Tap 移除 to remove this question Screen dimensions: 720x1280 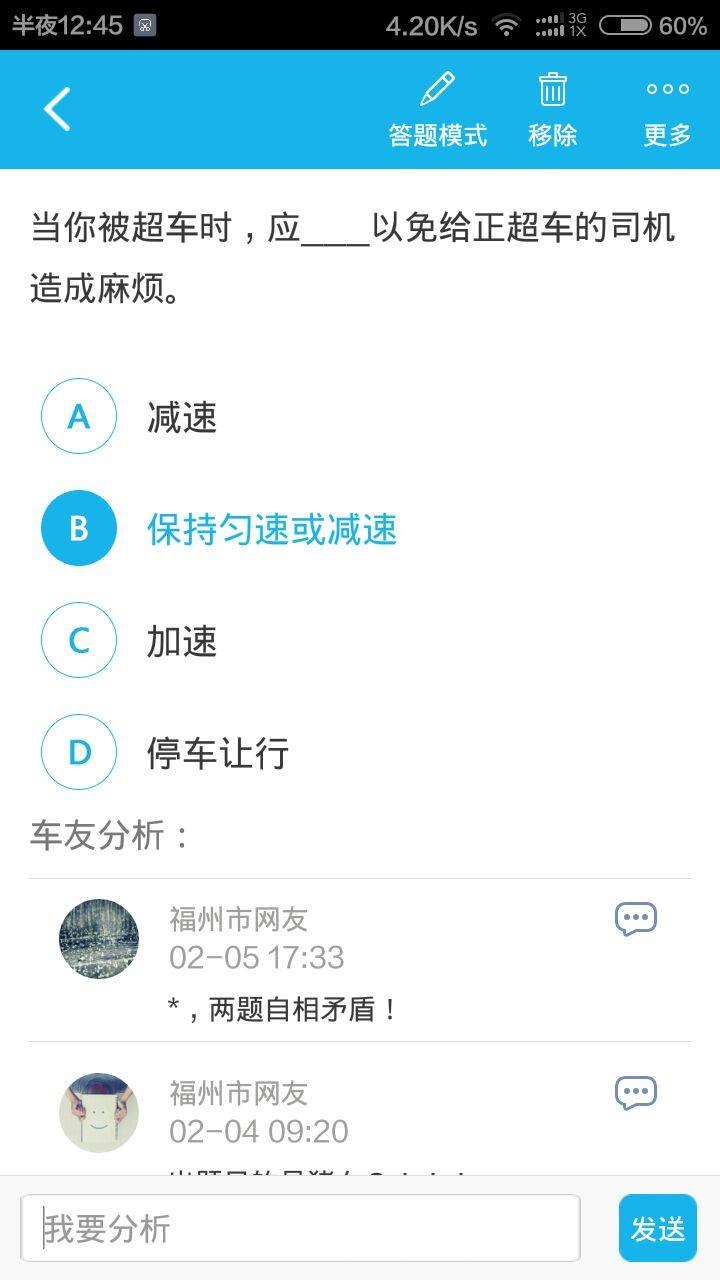[x=552, y=110]
